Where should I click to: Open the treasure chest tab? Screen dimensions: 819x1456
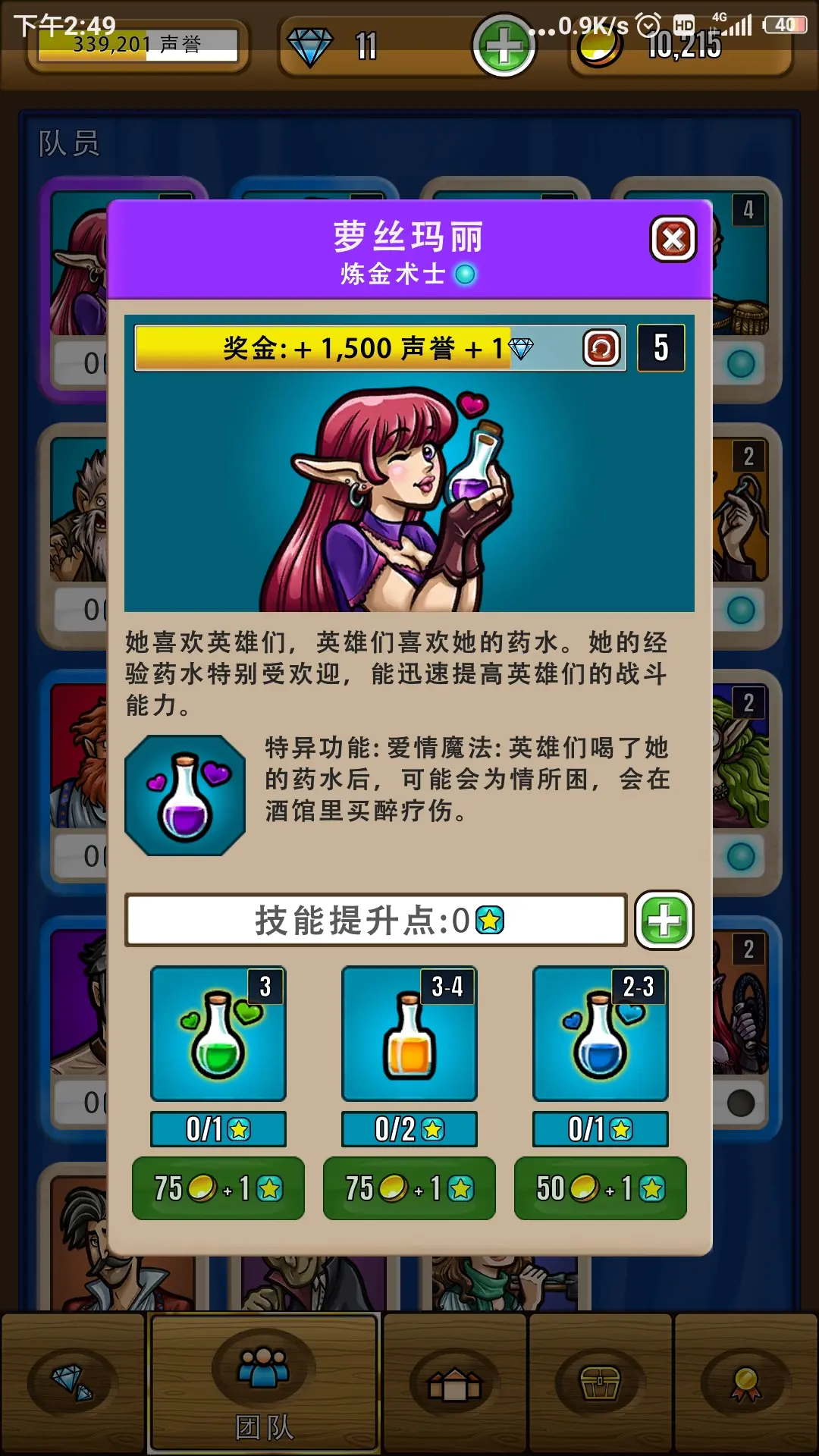point(600,1383)
